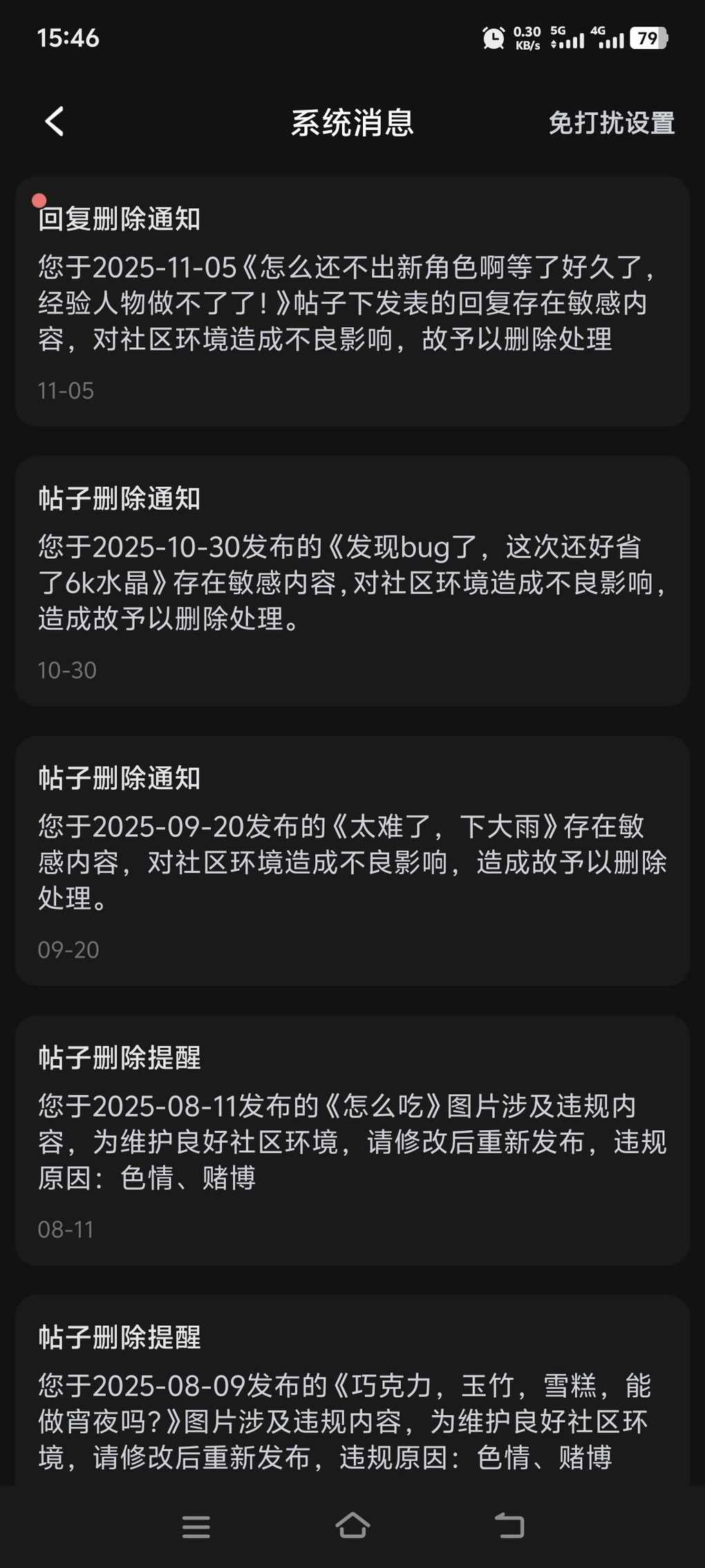This screenshot has height=1568, width=705.
Task: Open recent apps from navigation bar
Action: (x=196, y=1527)
